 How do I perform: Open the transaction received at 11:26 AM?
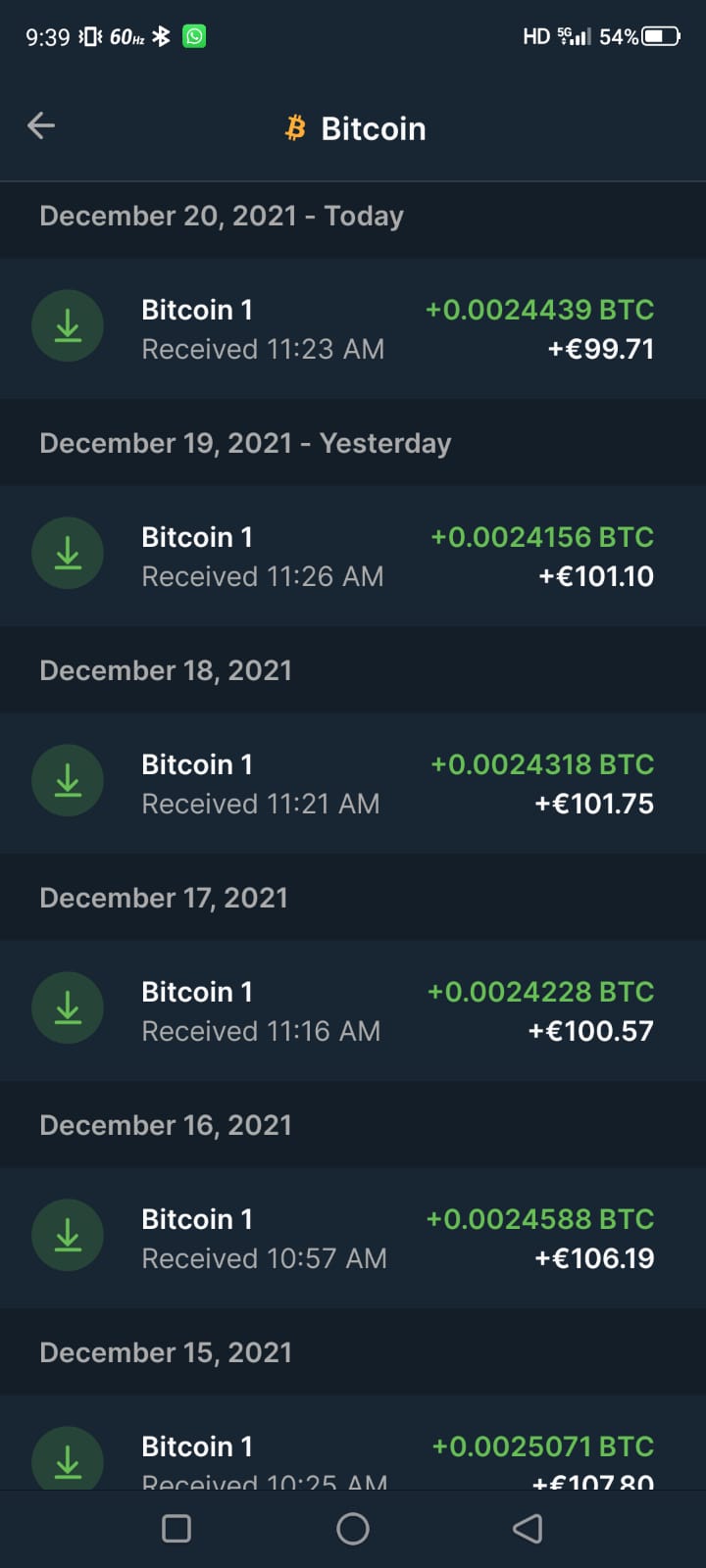(x=353, y=556)
